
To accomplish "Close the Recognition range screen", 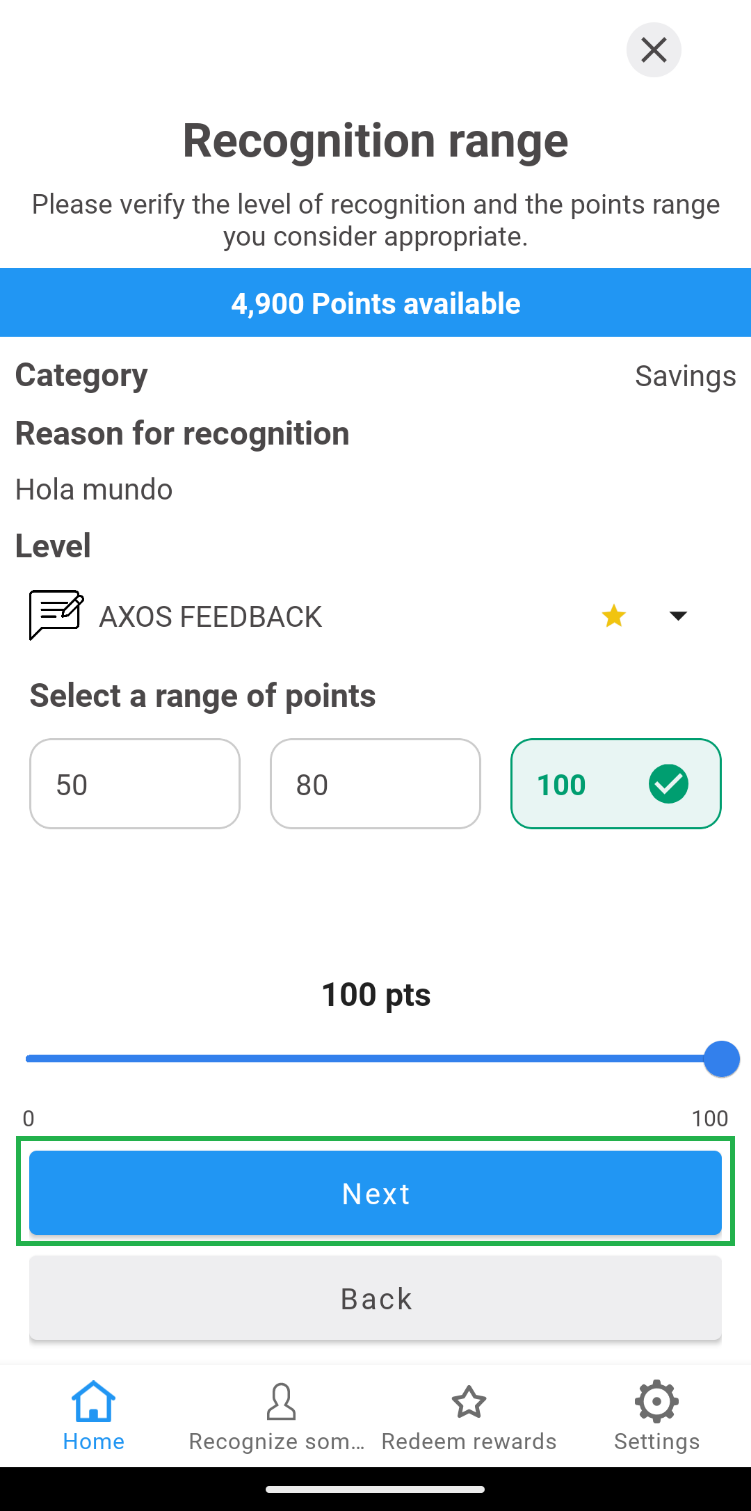I will click(653, 50).
